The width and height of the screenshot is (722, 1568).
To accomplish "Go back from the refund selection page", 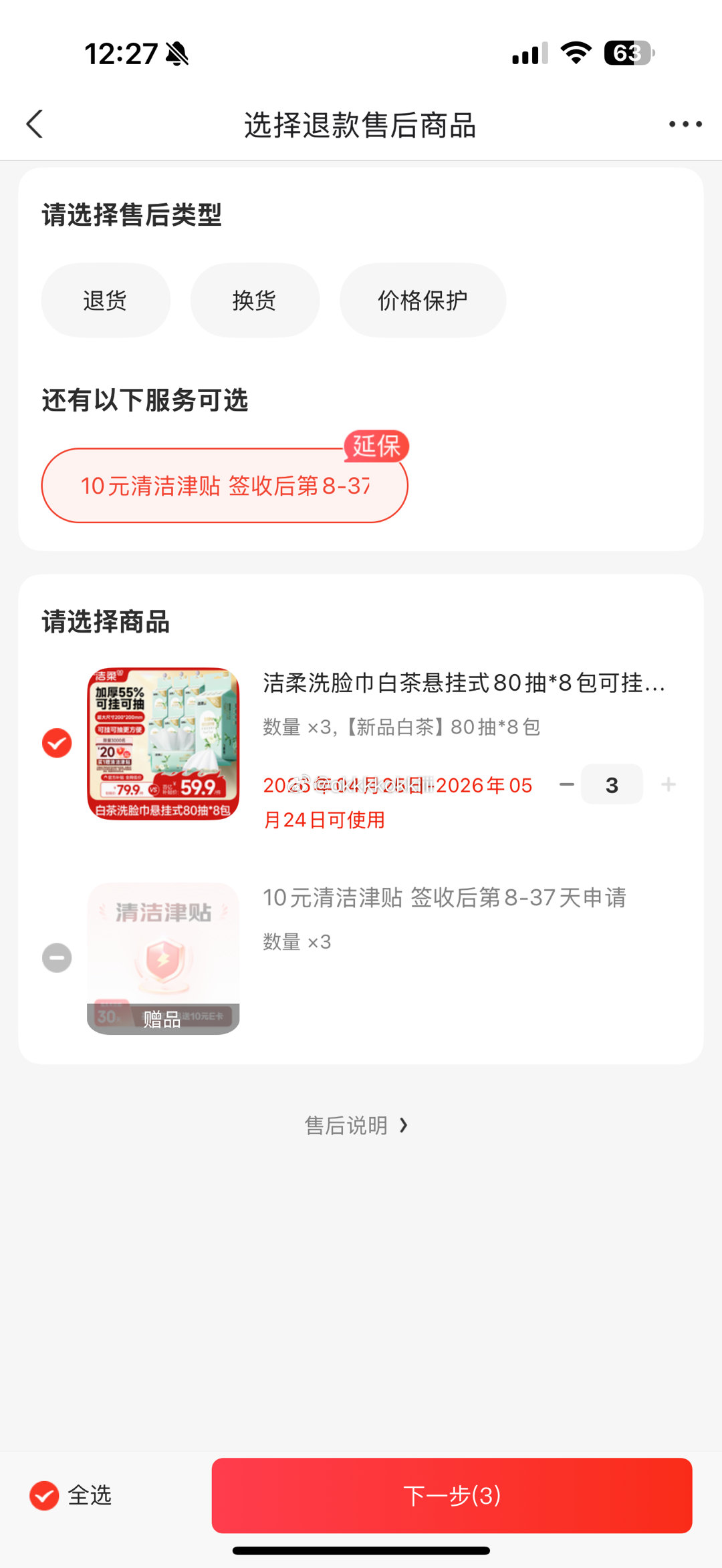I will 35,124.
